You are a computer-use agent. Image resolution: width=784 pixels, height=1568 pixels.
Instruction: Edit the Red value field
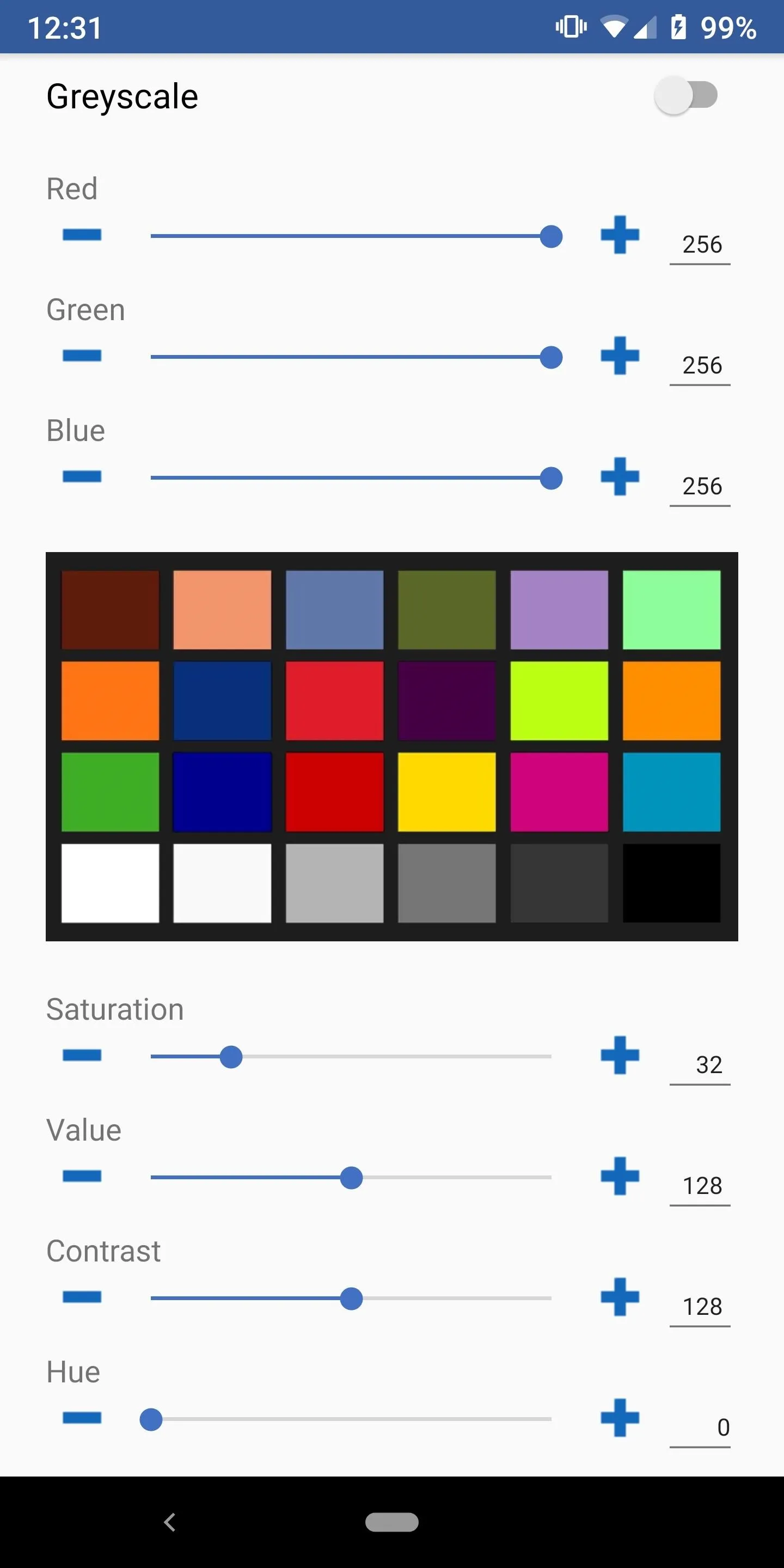(x=700, y=244)
